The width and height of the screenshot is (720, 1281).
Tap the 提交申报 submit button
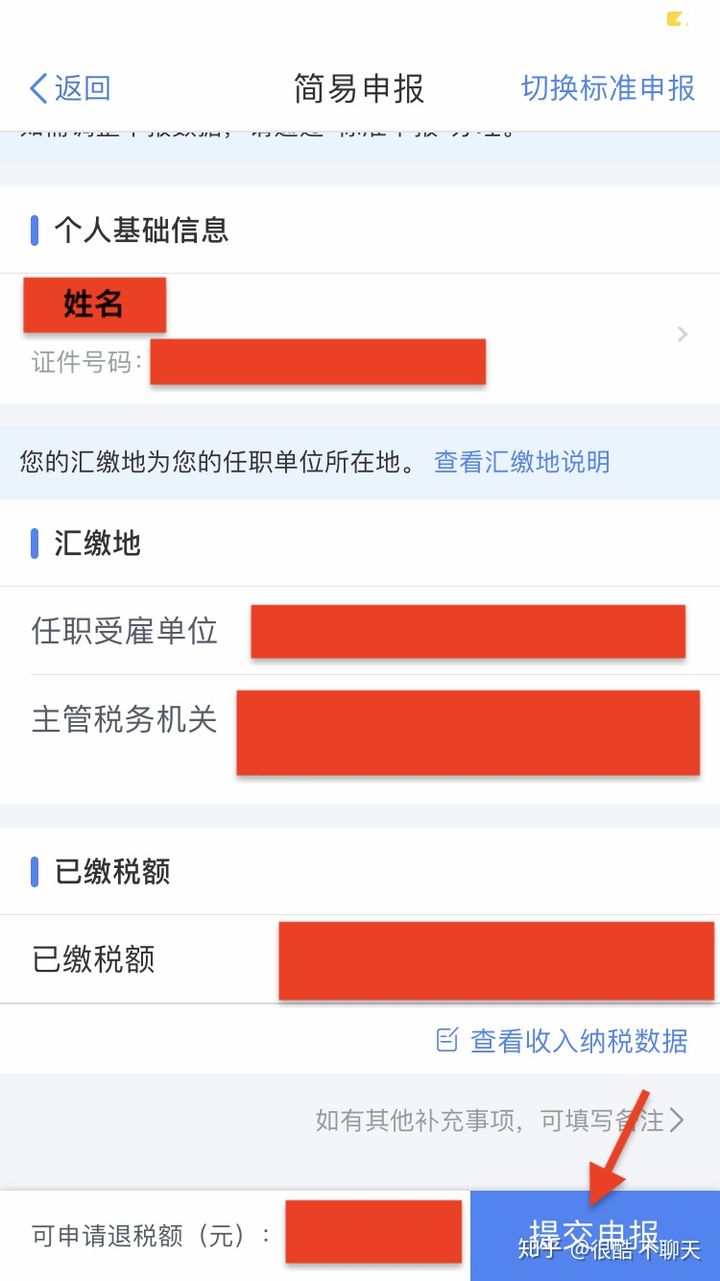pos(594,1234)
